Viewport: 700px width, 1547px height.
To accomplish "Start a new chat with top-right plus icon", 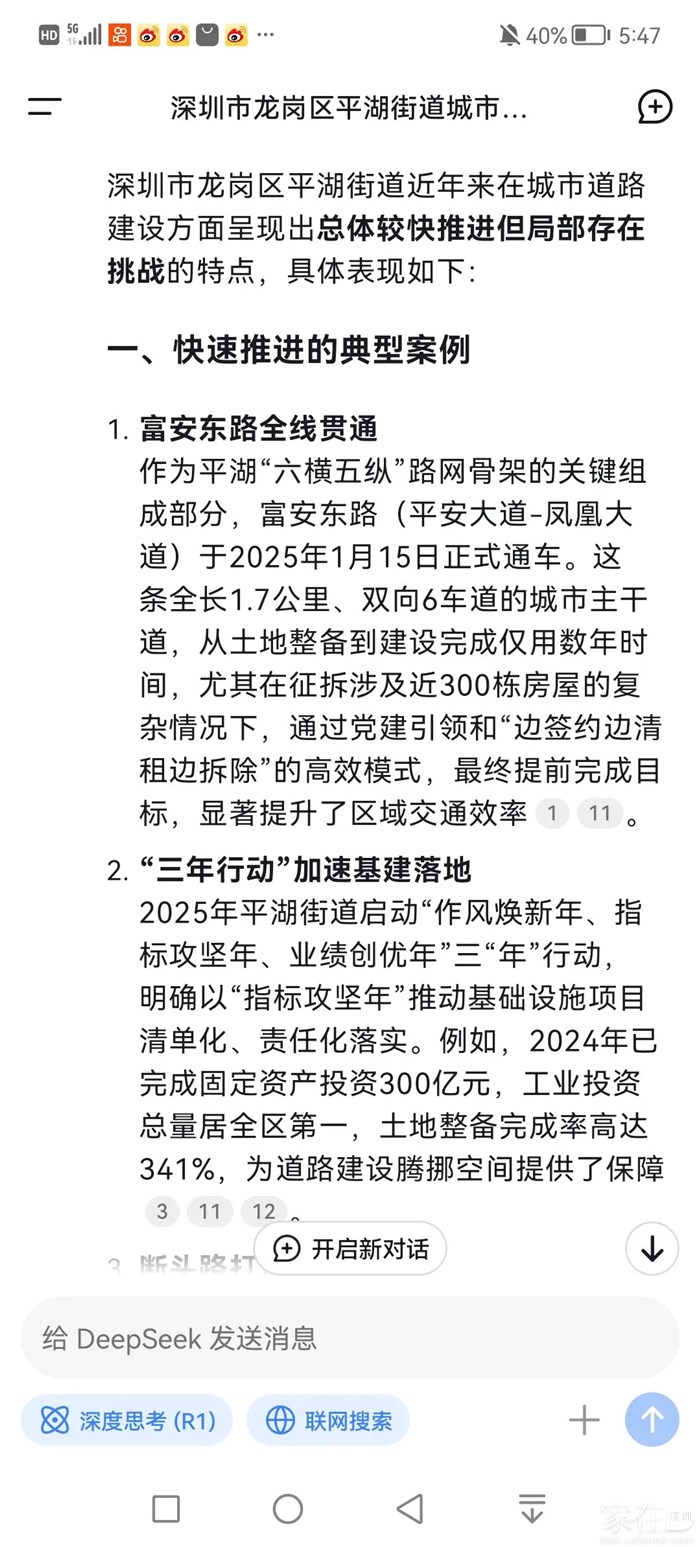I will [x=655, y=107].
